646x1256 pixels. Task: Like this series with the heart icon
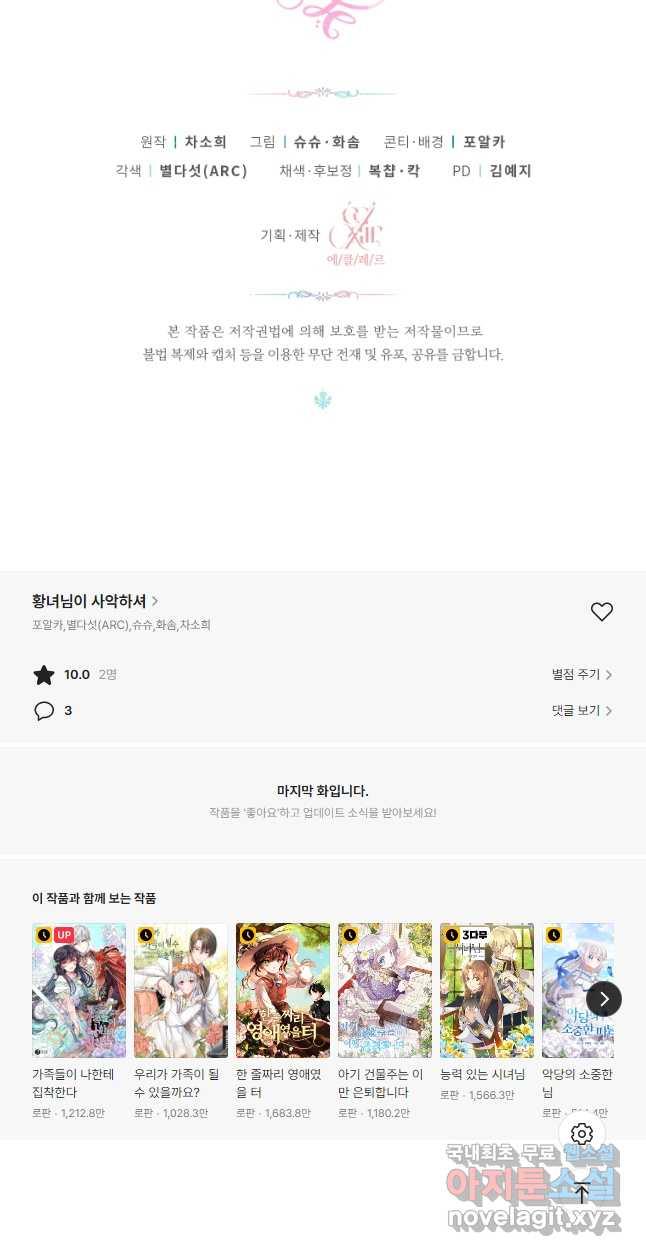click(x=601, y=612)
